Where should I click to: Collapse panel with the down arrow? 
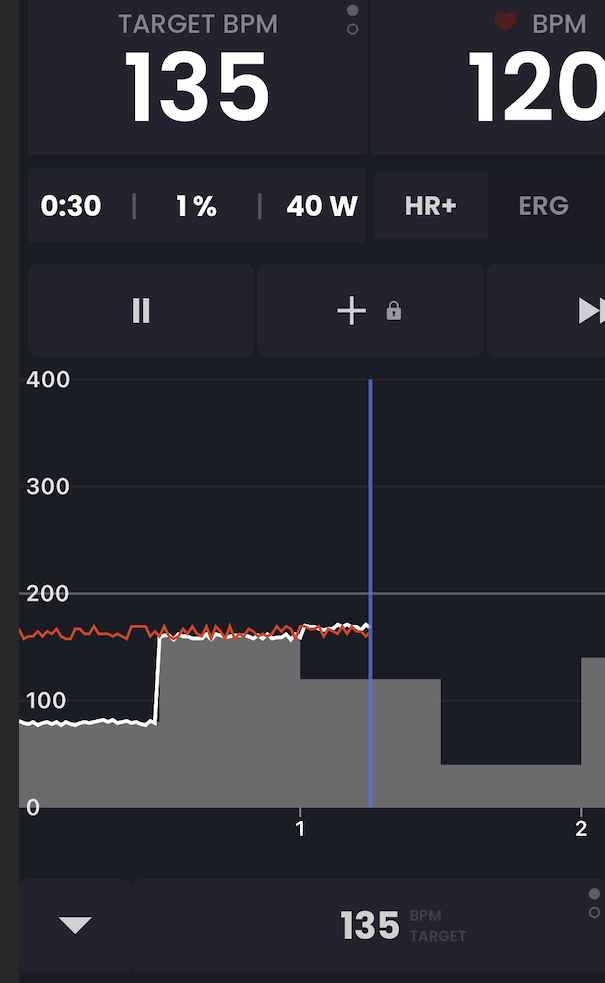coord(75,925)
